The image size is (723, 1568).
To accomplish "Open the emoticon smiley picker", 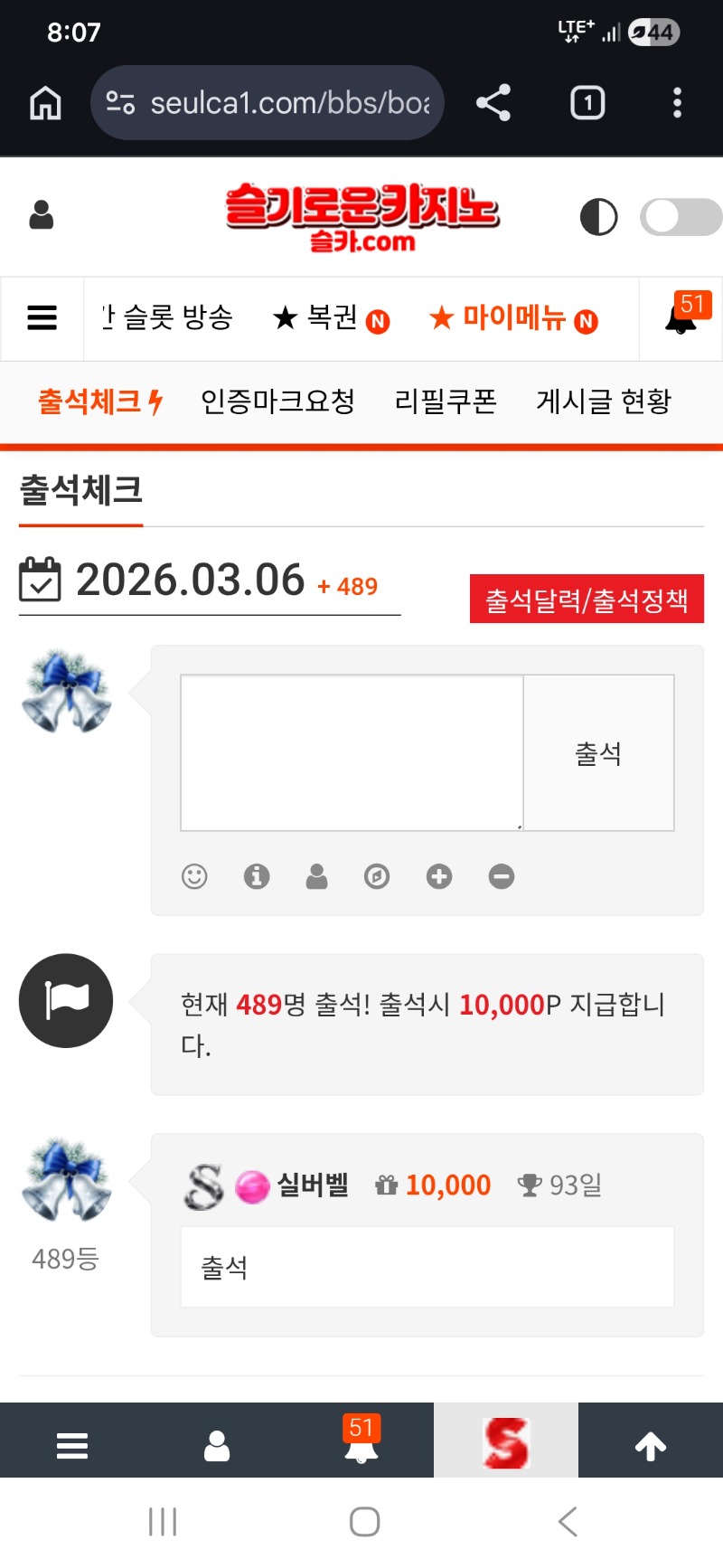I will click(194, 876).
